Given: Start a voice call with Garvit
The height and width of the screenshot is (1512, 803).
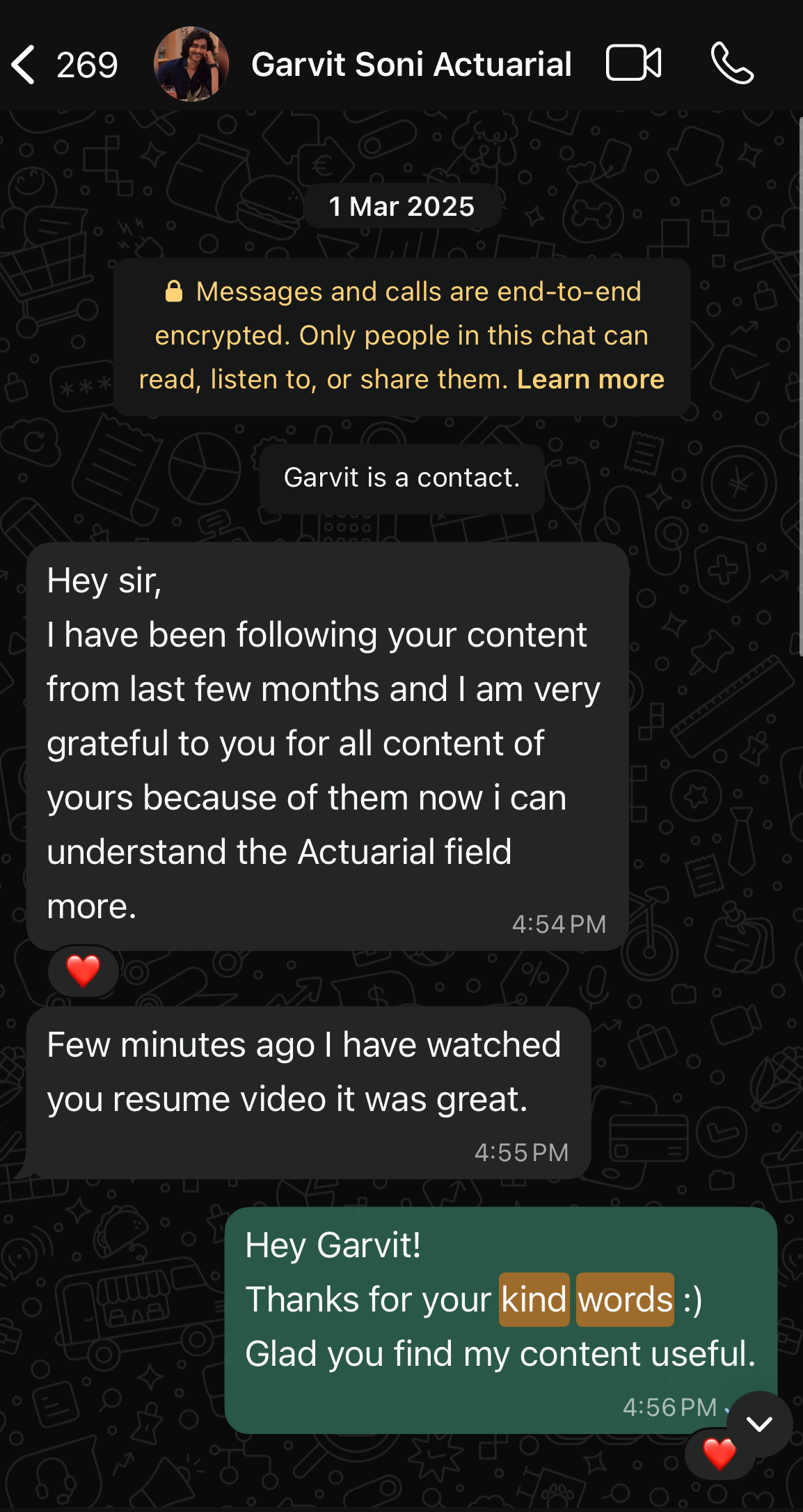Looking at the screenshot, I should pos(732,63).
